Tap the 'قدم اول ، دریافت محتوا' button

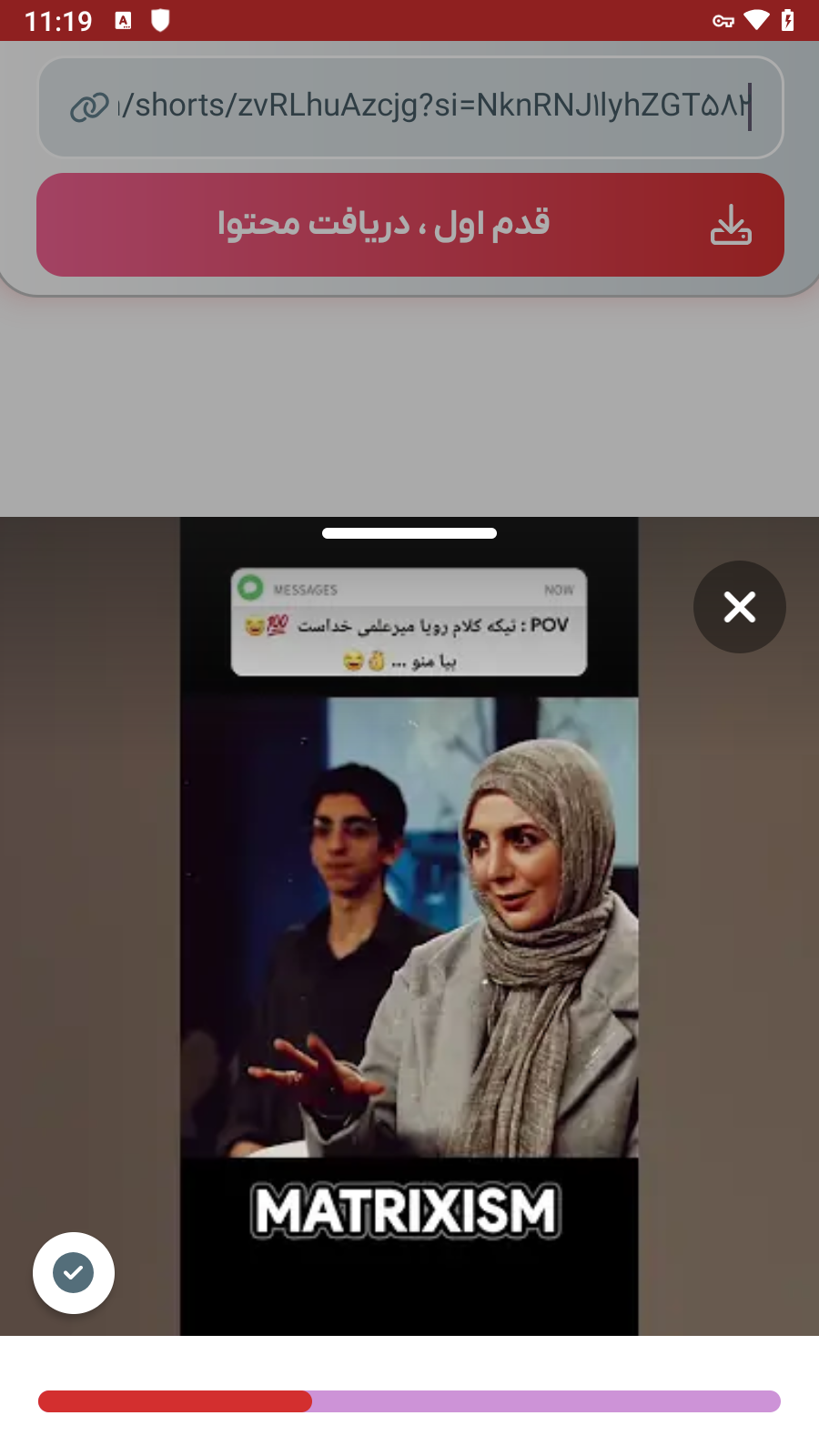(409, 225)
